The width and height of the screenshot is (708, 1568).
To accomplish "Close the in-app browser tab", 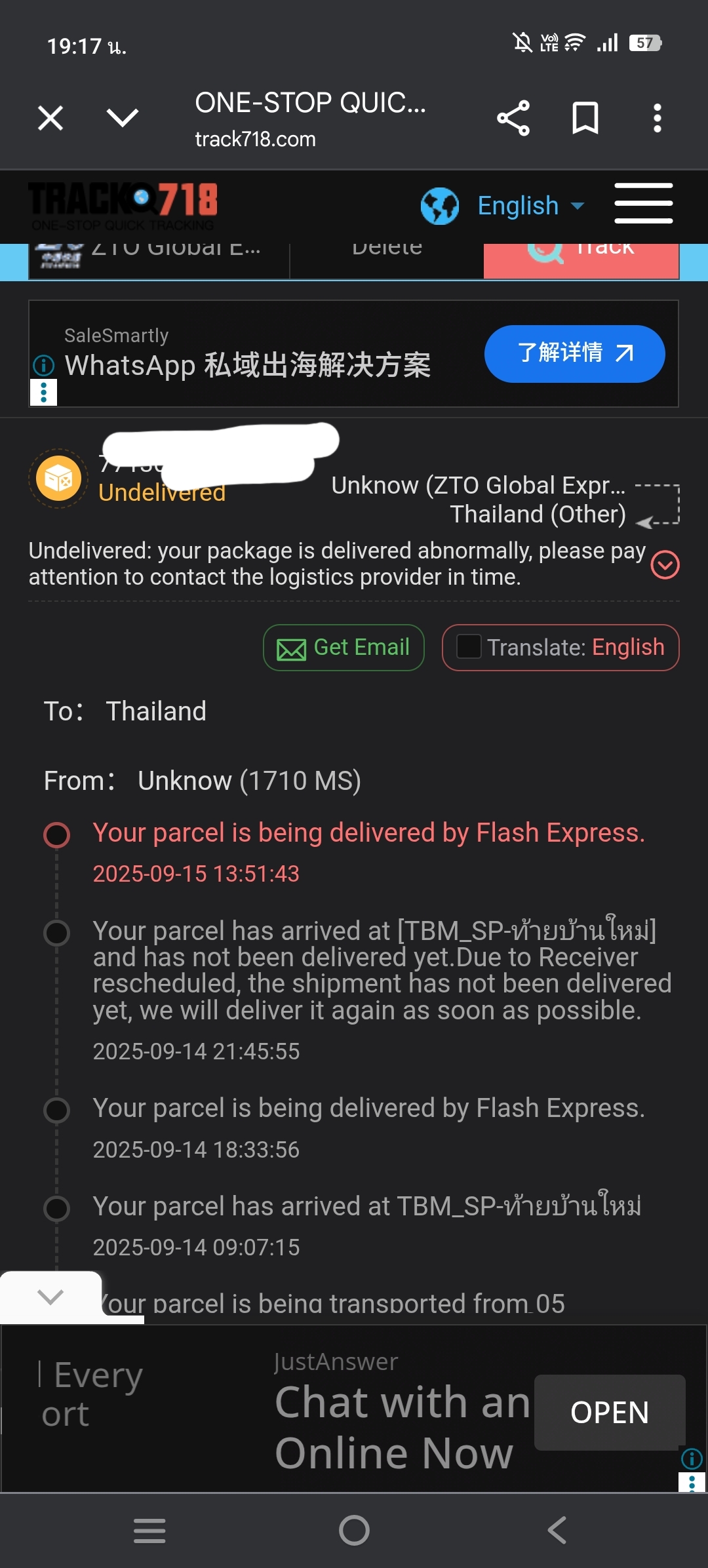I will point(50,119).
